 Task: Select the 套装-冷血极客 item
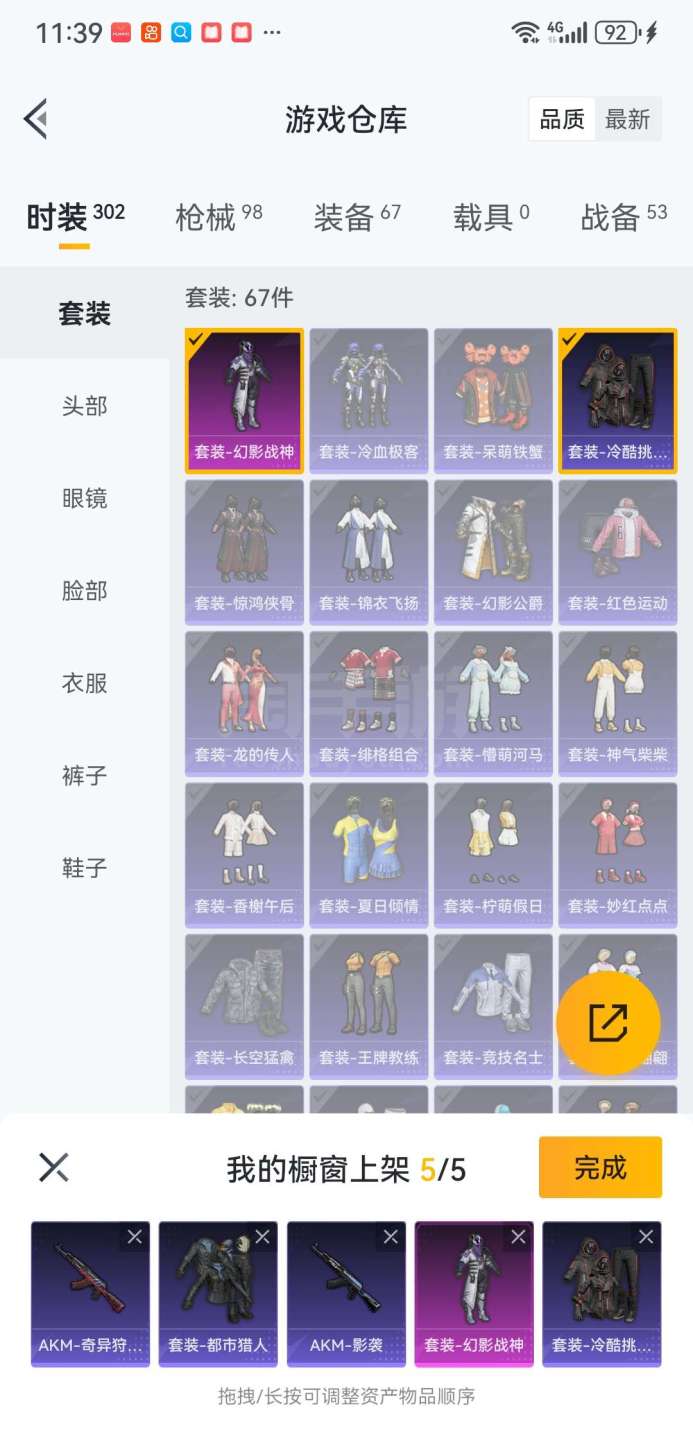point(368,400)
